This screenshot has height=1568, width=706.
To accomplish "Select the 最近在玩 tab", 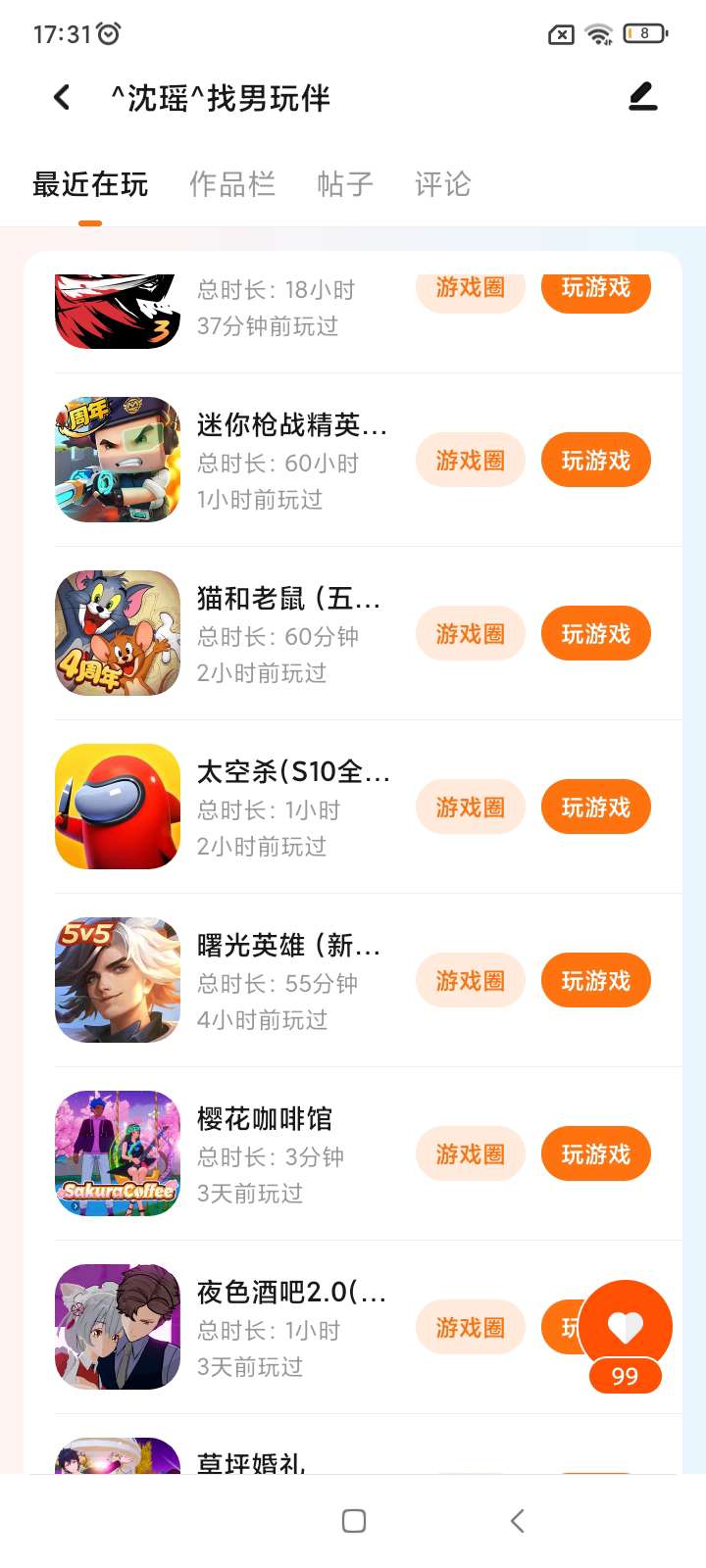I will click(x=90, y=184).
